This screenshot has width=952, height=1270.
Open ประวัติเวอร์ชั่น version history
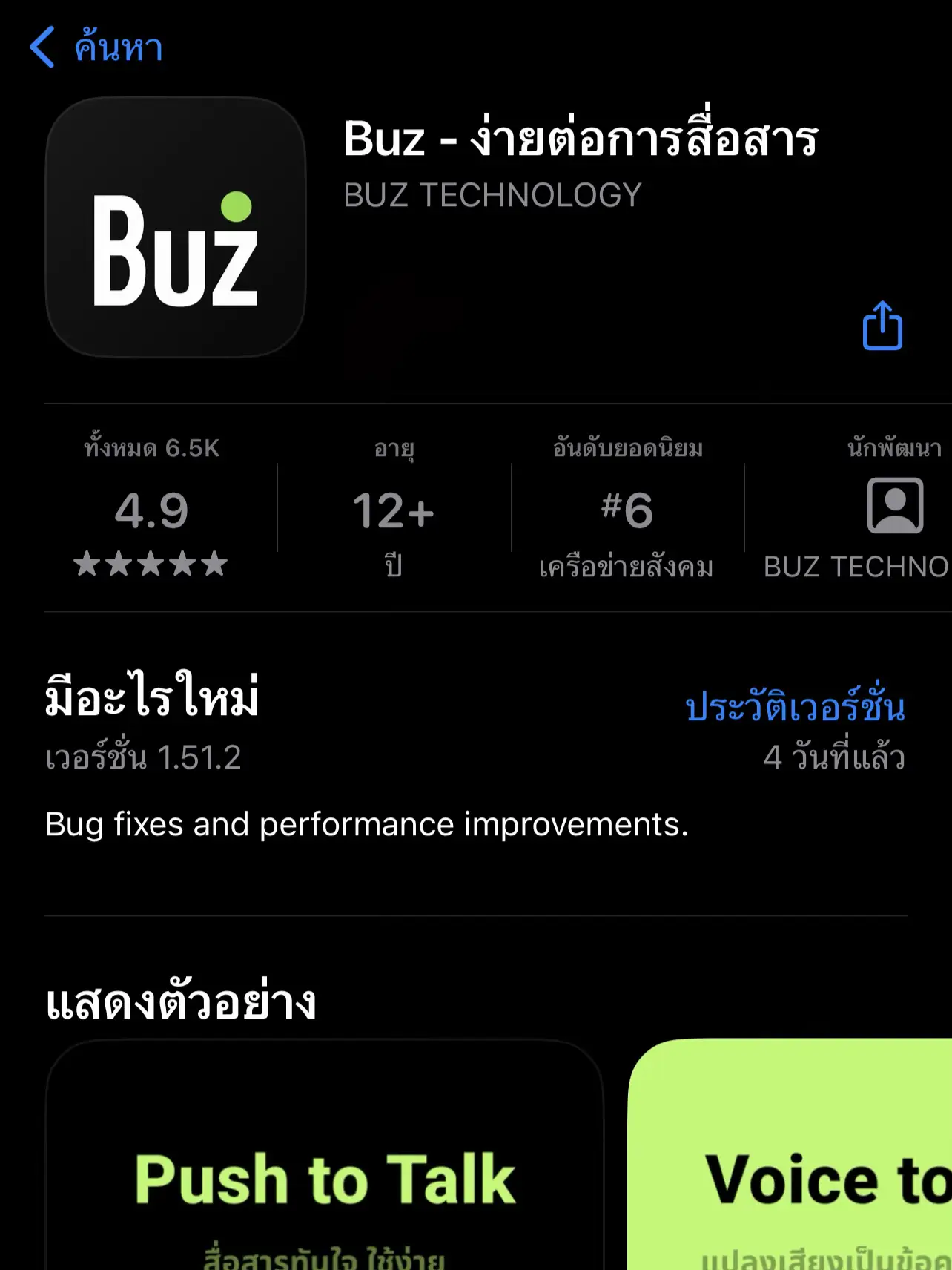[x=795, y=706]
